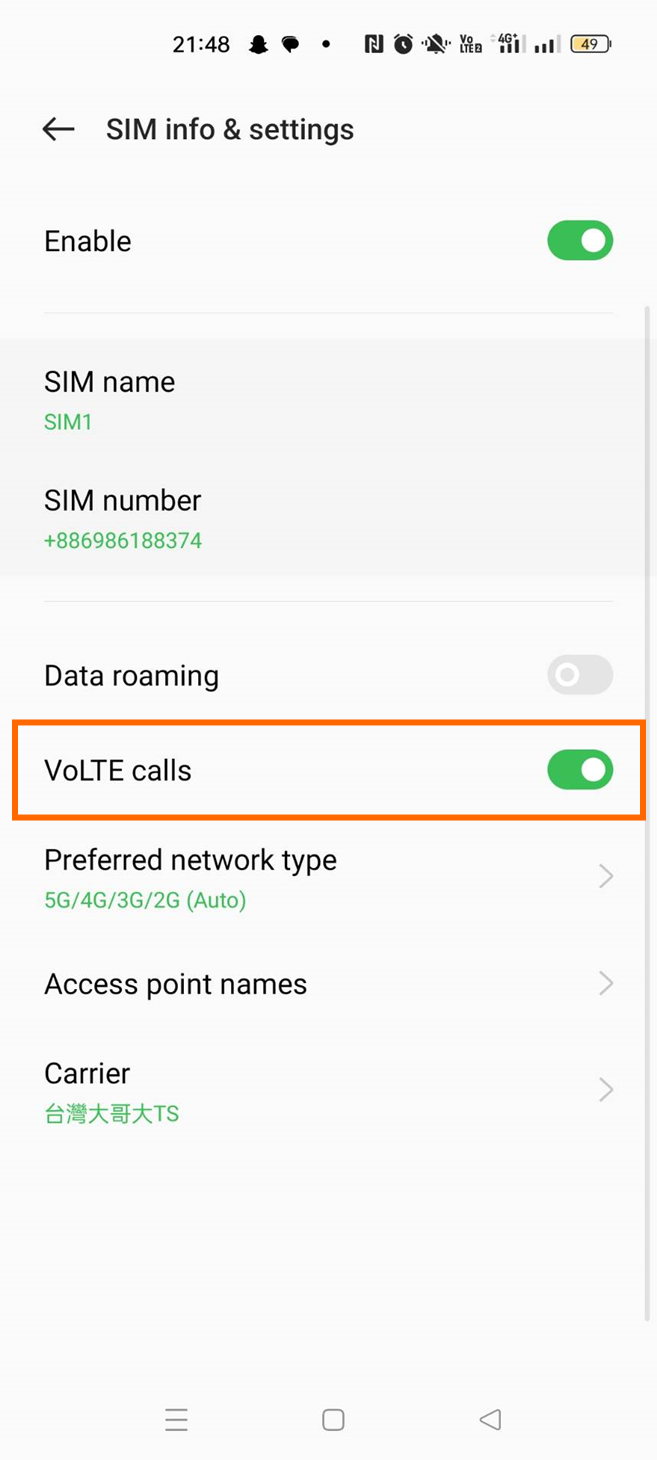Open recent apps from navigation bar
657x1460 pixels.
point(176,1420)
